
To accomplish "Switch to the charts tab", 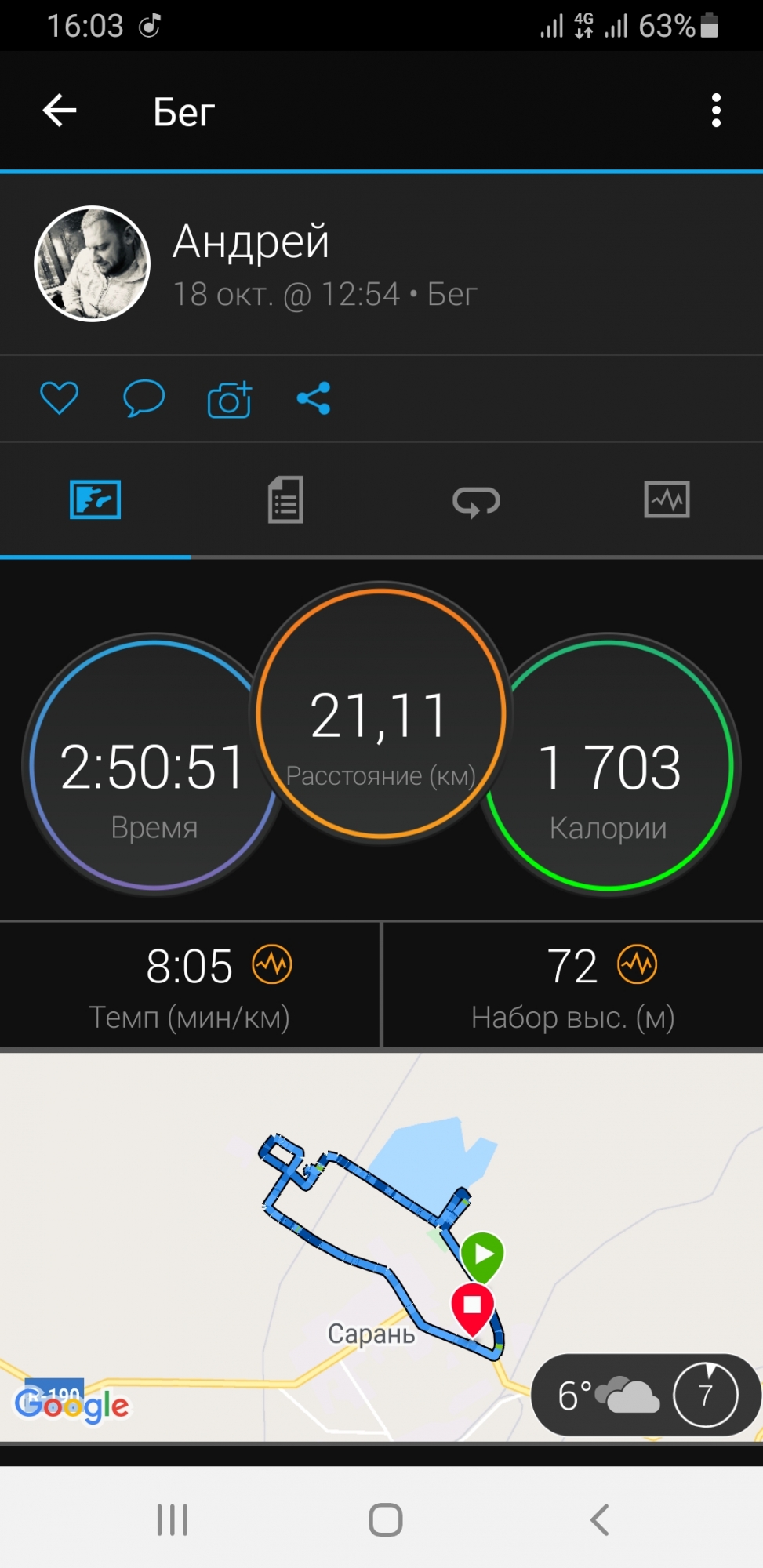I will click(x=667, y=499).
